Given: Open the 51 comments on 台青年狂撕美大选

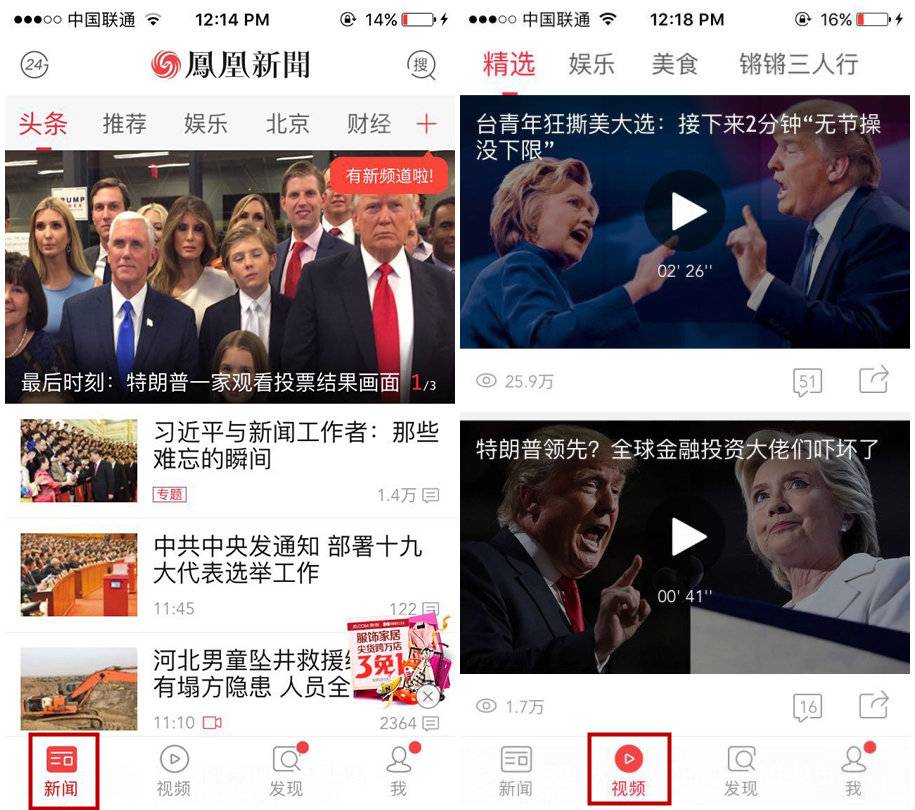Looking at the screenshot, I should 807,381.
